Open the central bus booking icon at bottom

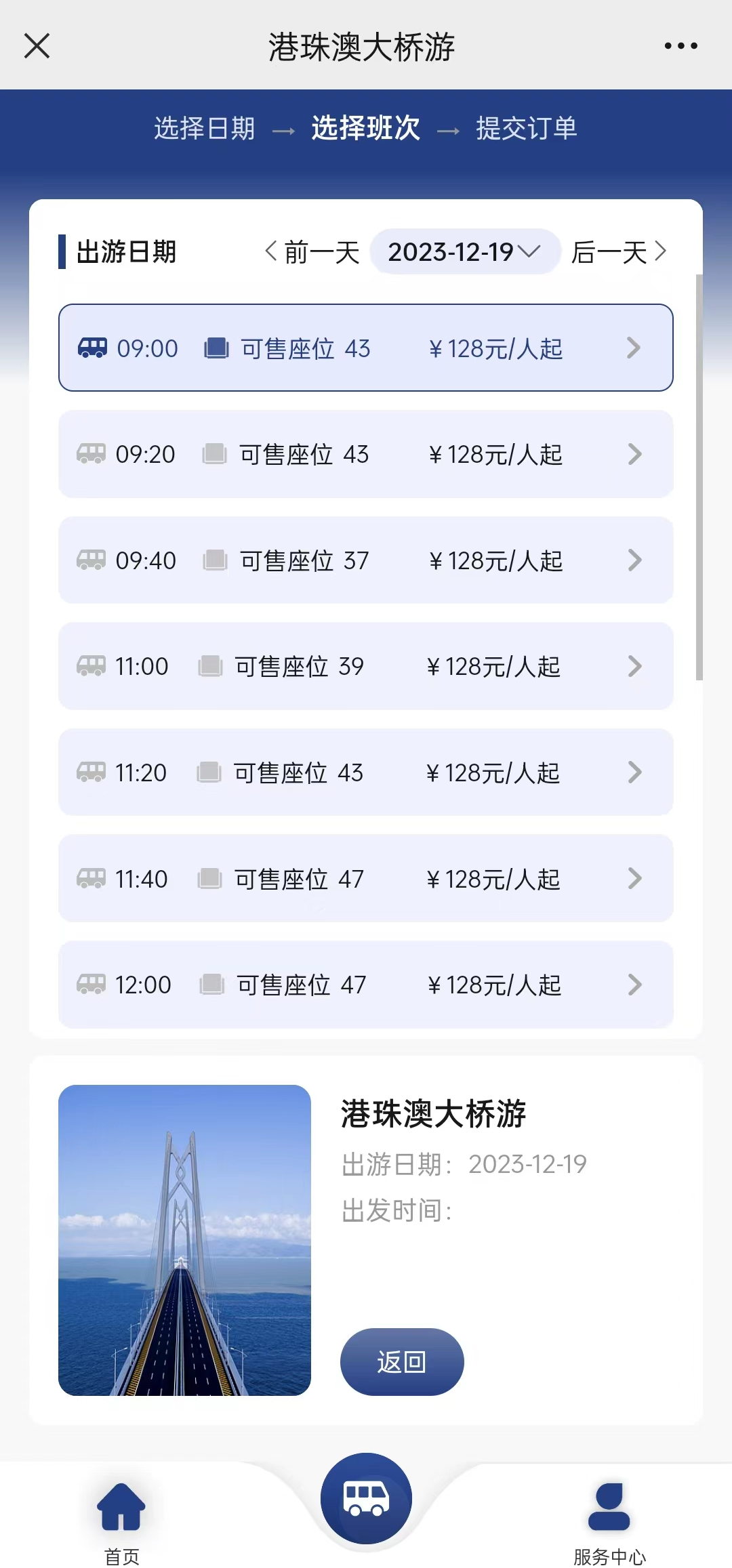[x=365, y=1498]
